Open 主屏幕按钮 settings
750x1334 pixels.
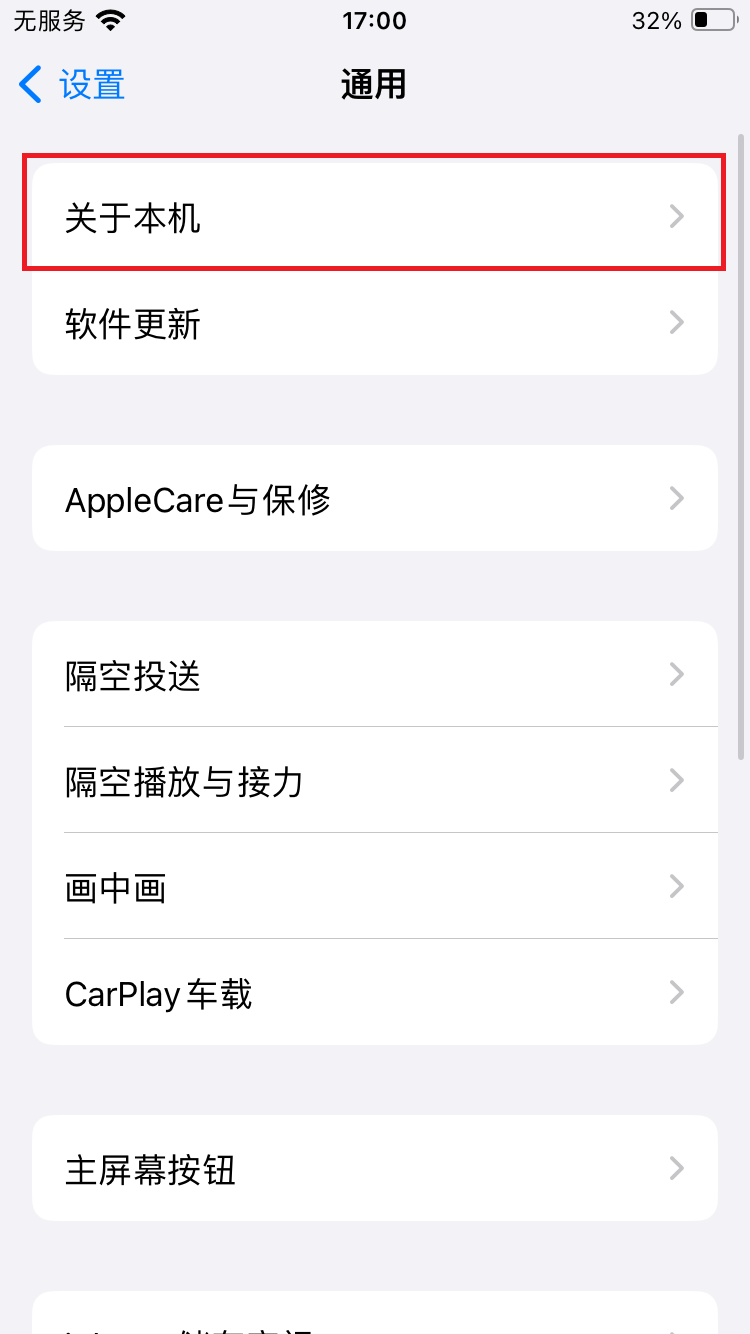375,1168
